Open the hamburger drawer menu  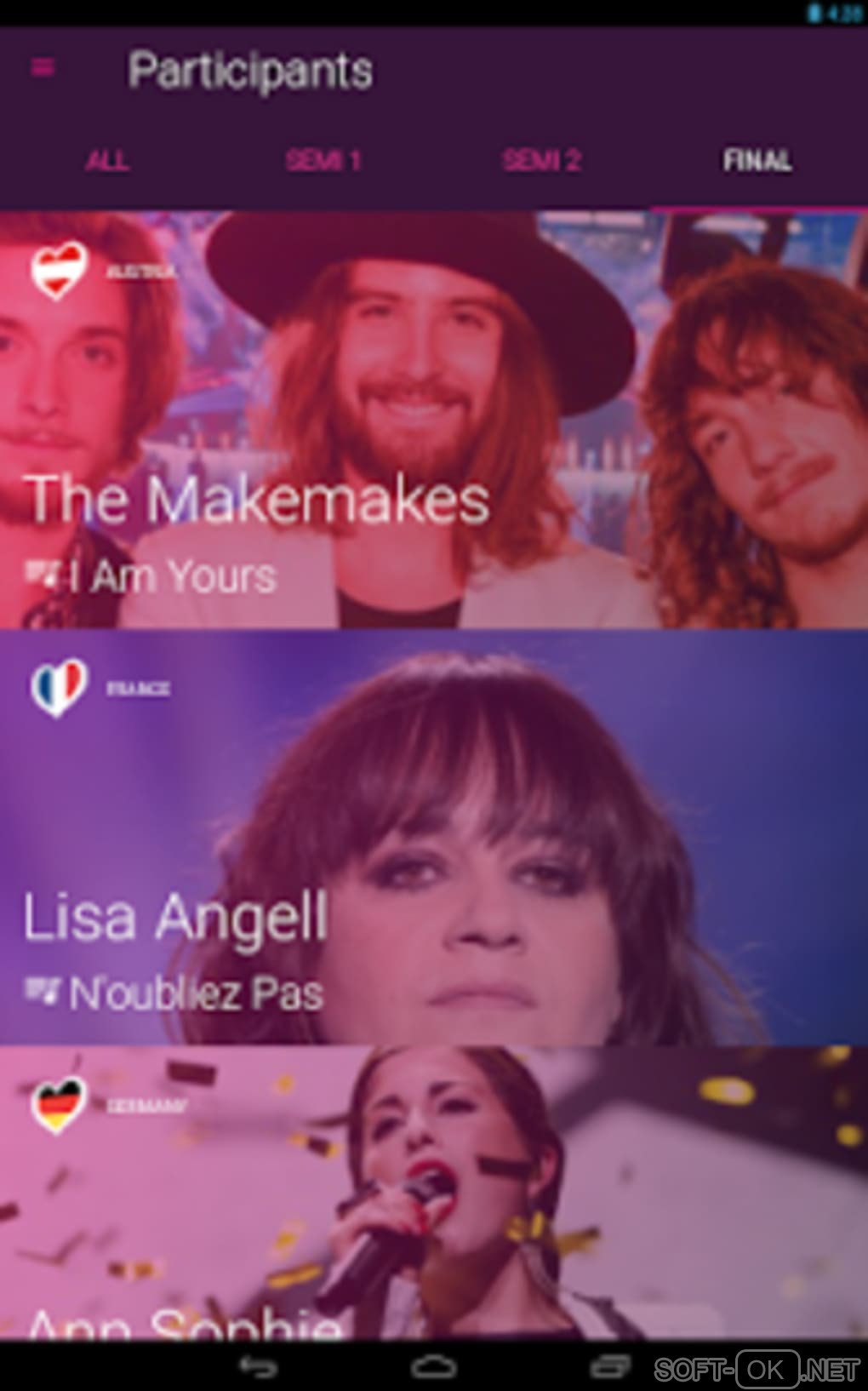click(x=43, y=67)
